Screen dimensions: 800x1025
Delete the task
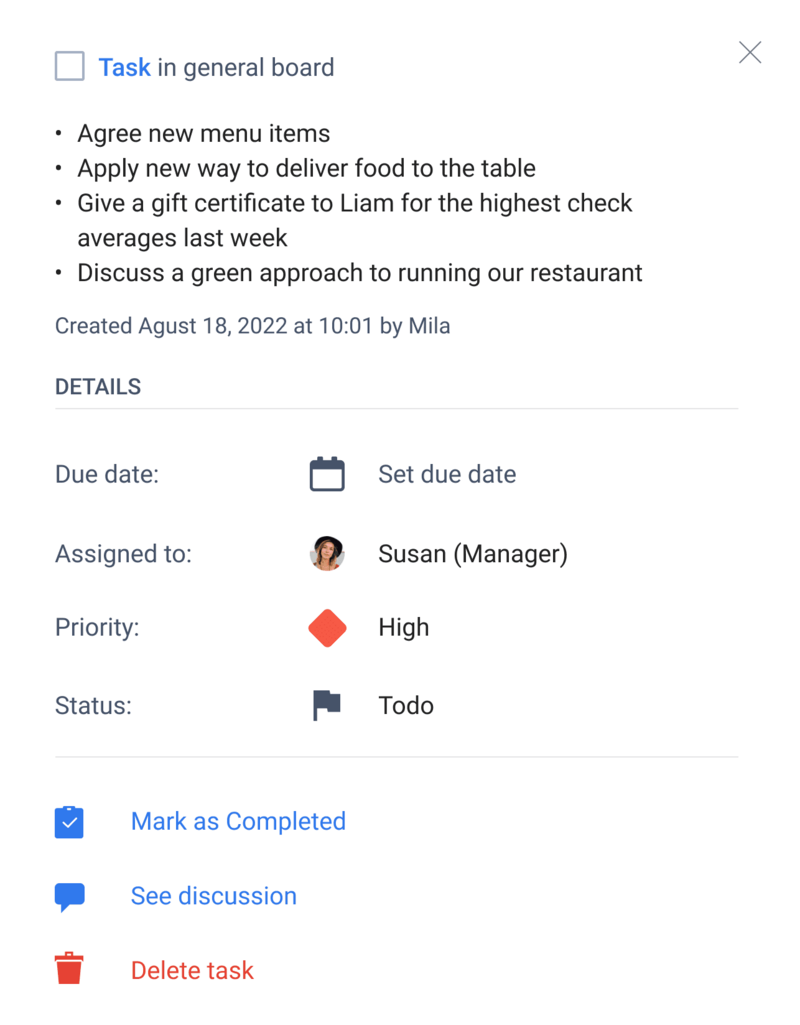191,969
